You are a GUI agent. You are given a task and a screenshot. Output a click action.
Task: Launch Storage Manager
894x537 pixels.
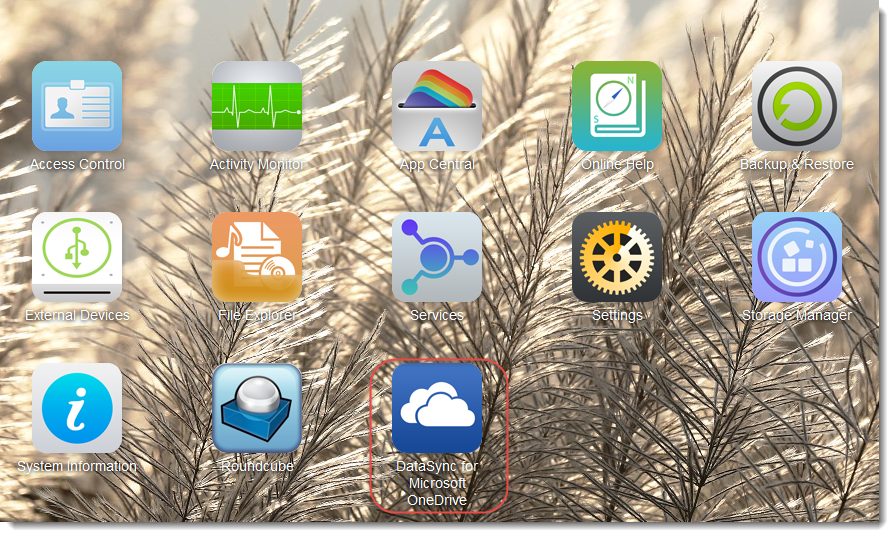[x=797, y=257]
